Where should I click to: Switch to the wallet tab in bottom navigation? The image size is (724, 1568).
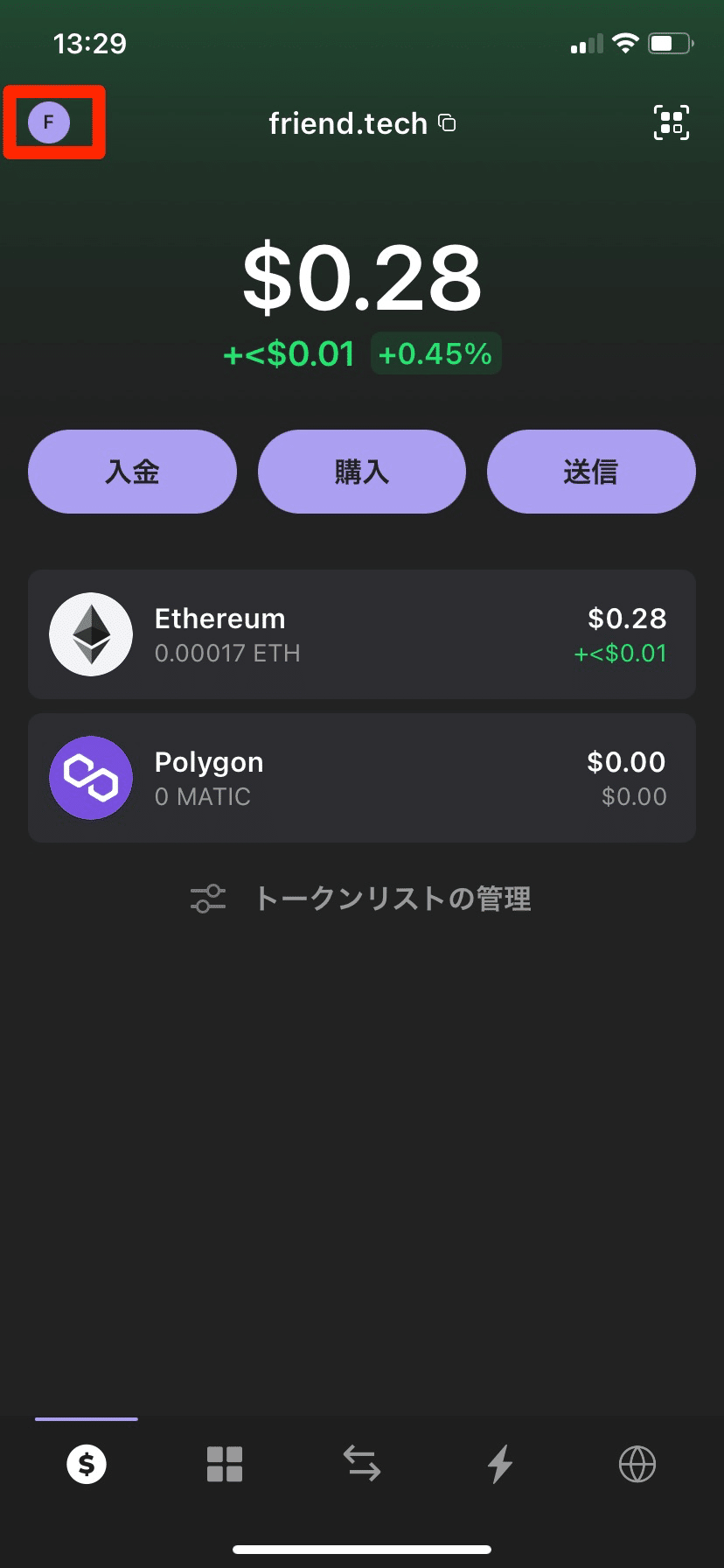85,1464
